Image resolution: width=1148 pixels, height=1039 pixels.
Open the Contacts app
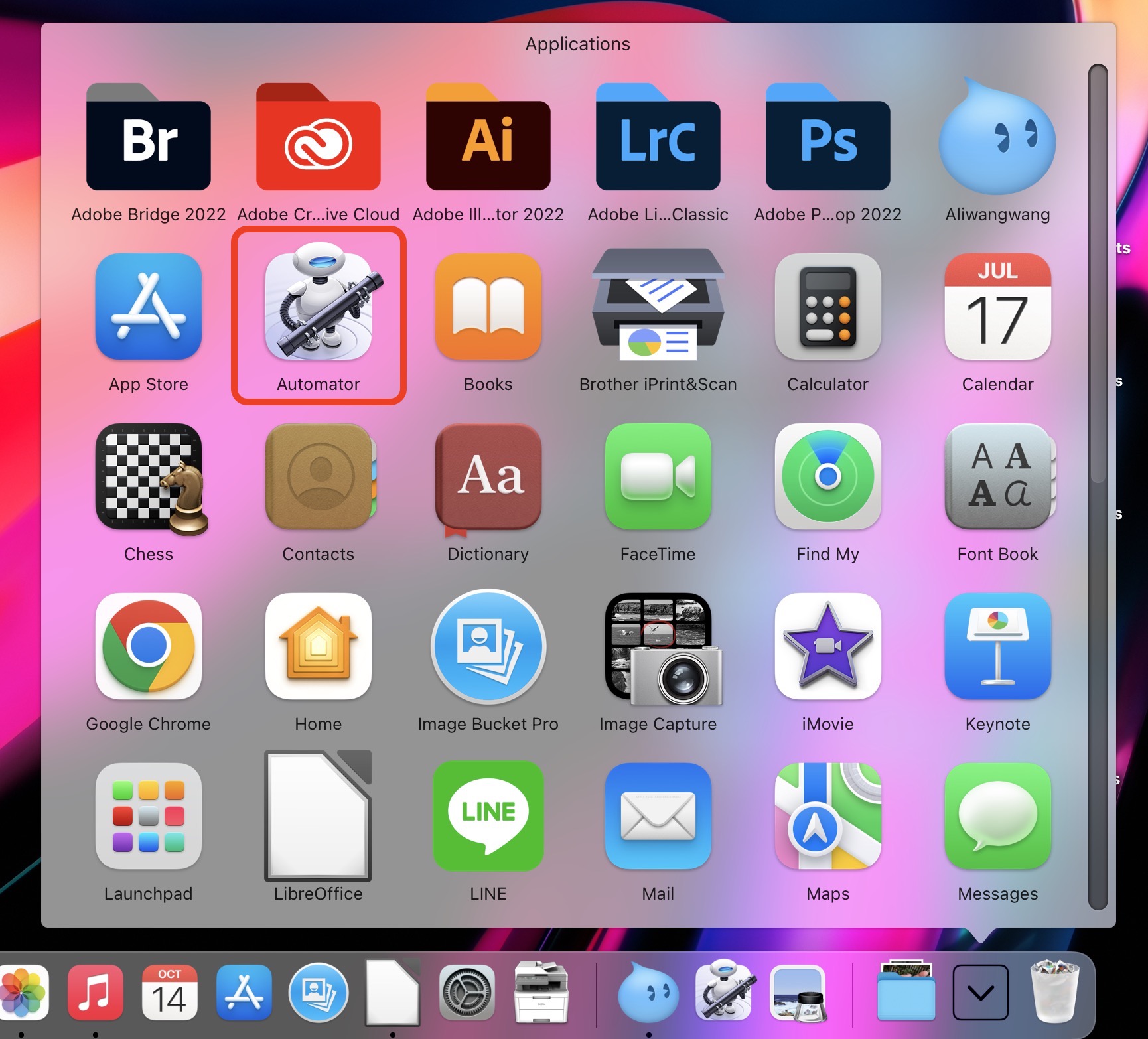[319, 478]
